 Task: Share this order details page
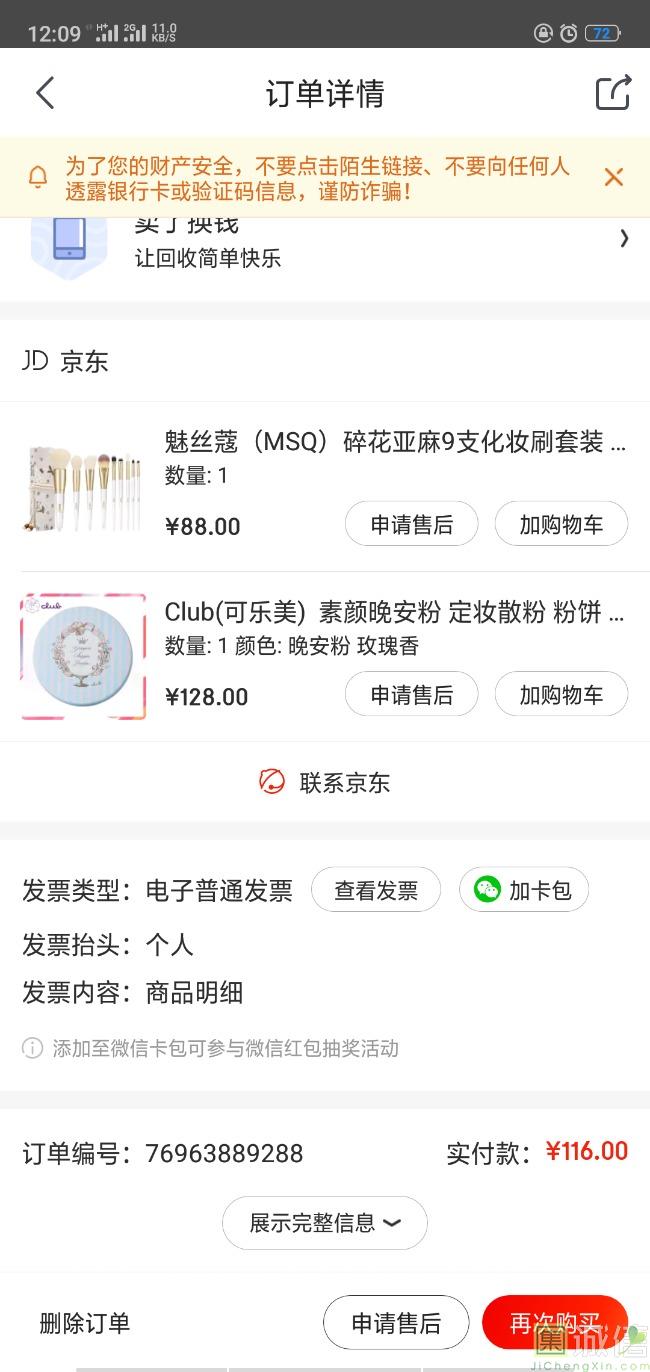pyautogui.click(x=613, y=93)
